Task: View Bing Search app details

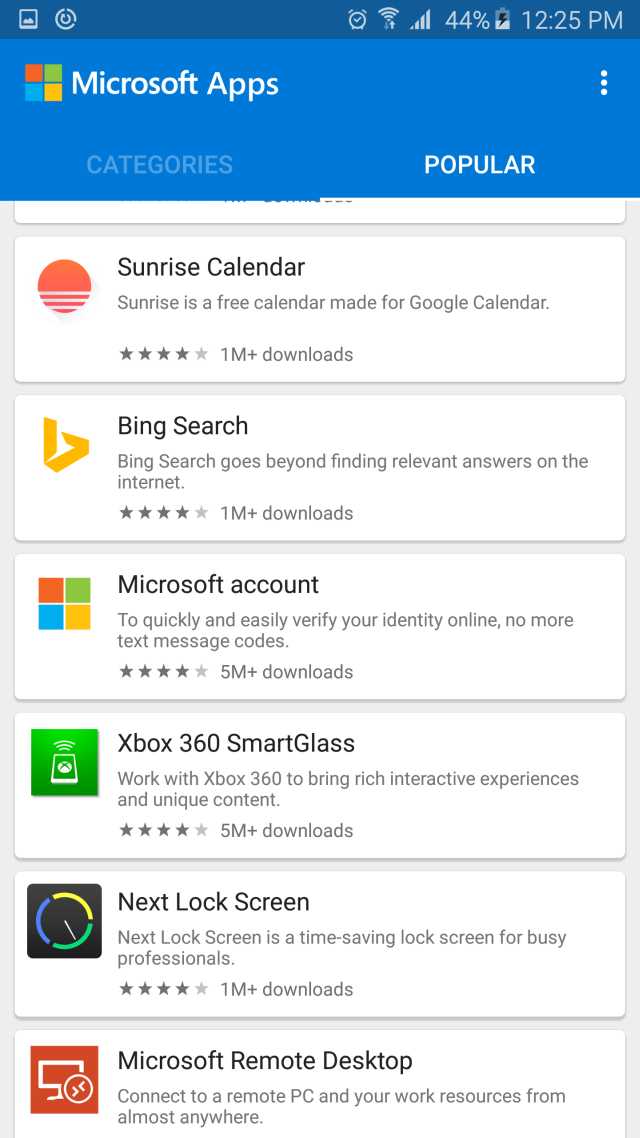Action: tap(320, 468)
